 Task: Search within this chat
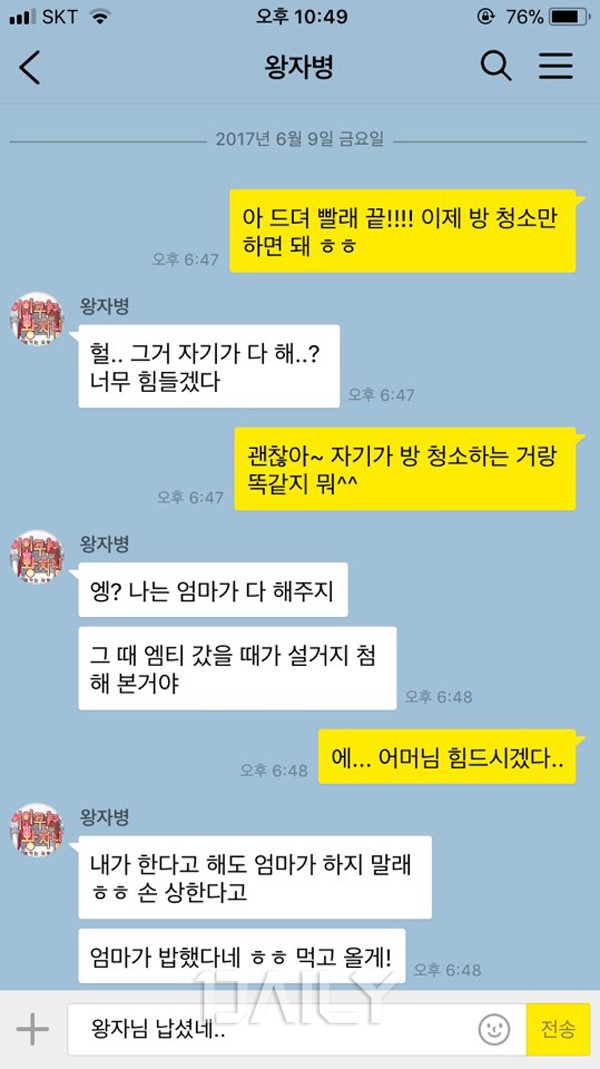(x=496, y=67)
